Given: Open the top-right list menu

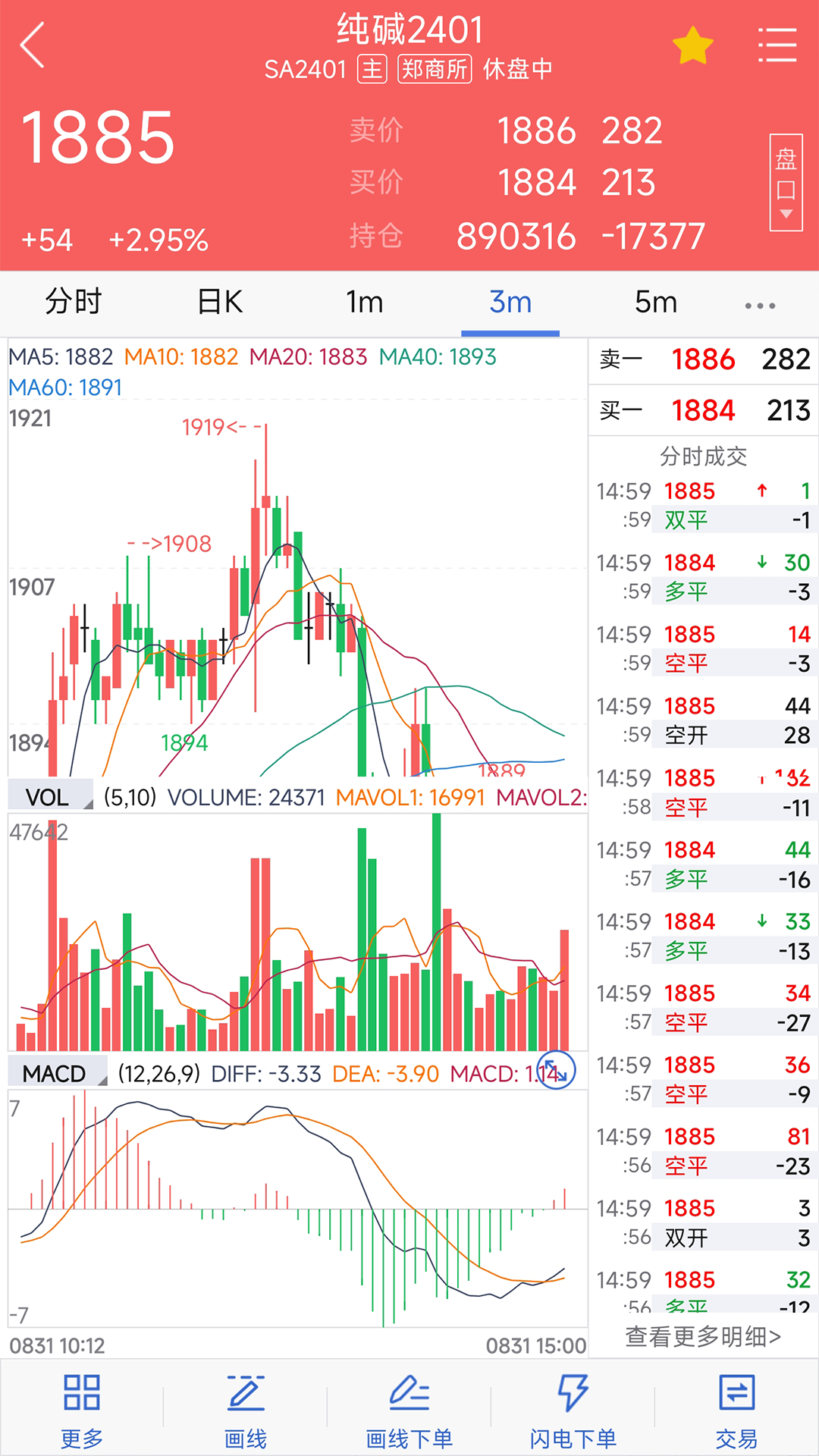Looking at the screenshot, I should [x=777, y=45].
